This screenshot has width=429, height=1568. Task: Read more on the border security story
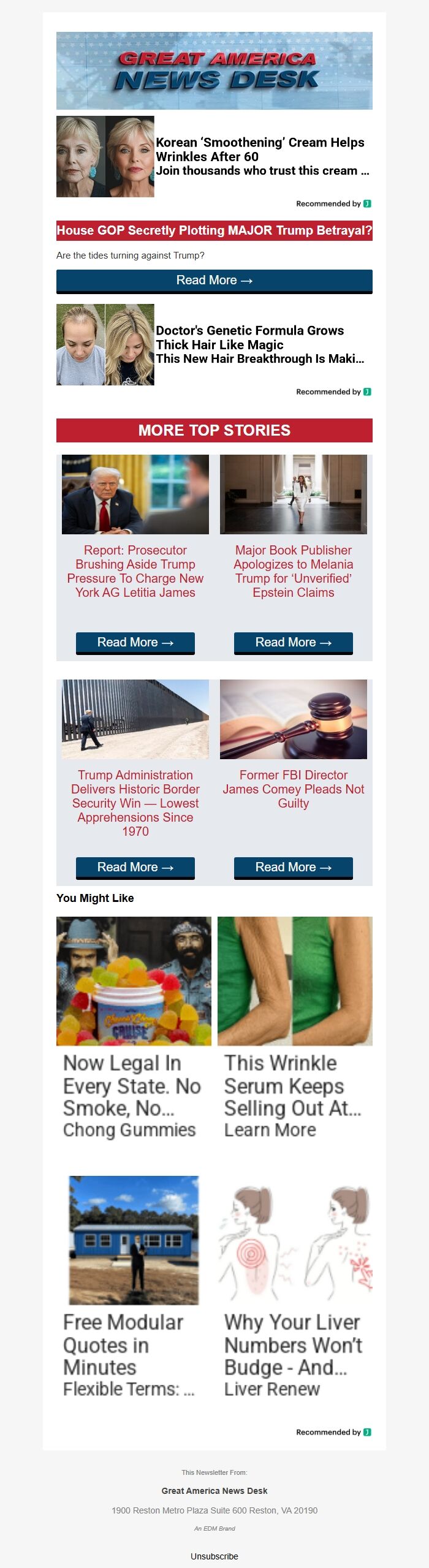135,867
